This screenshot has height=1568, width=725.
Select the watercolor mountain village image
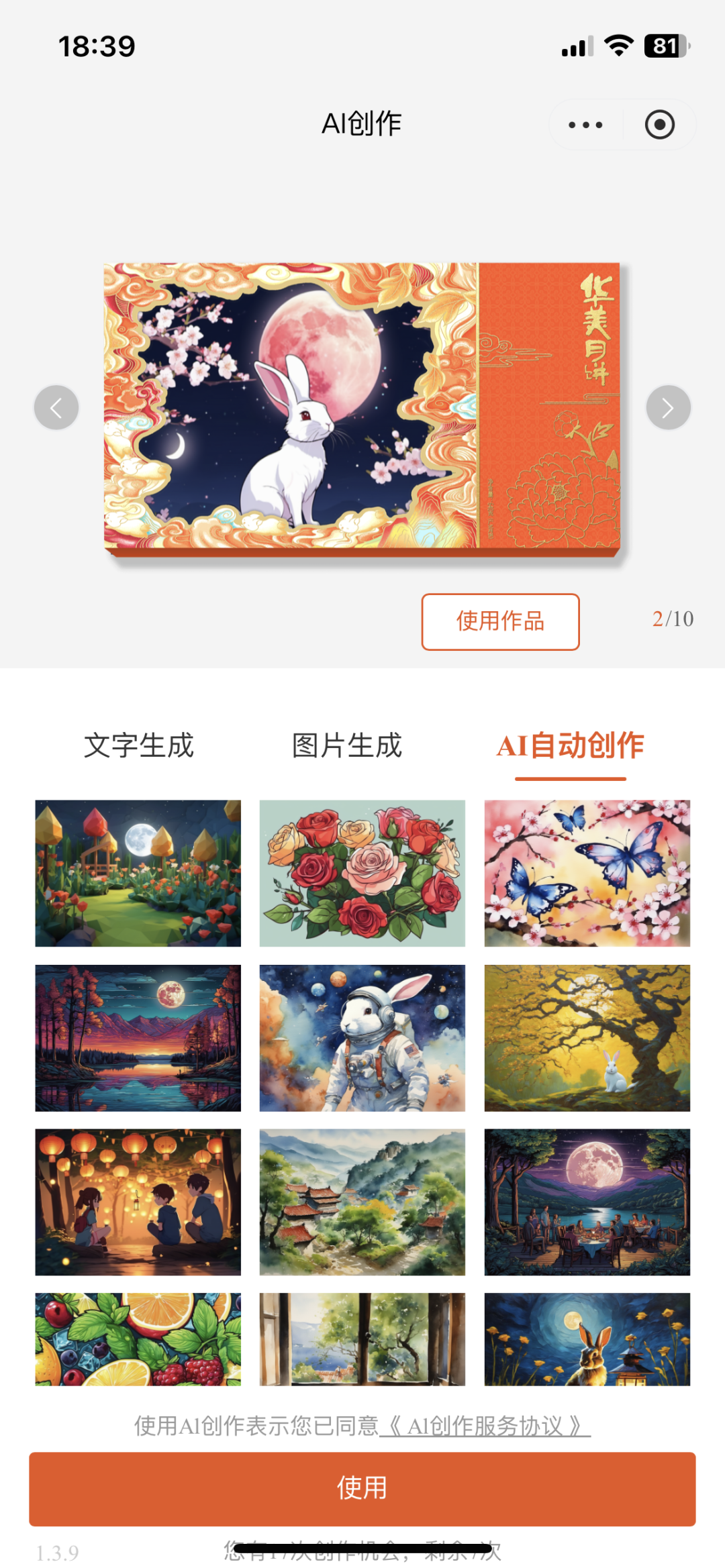click(362, 1202)
